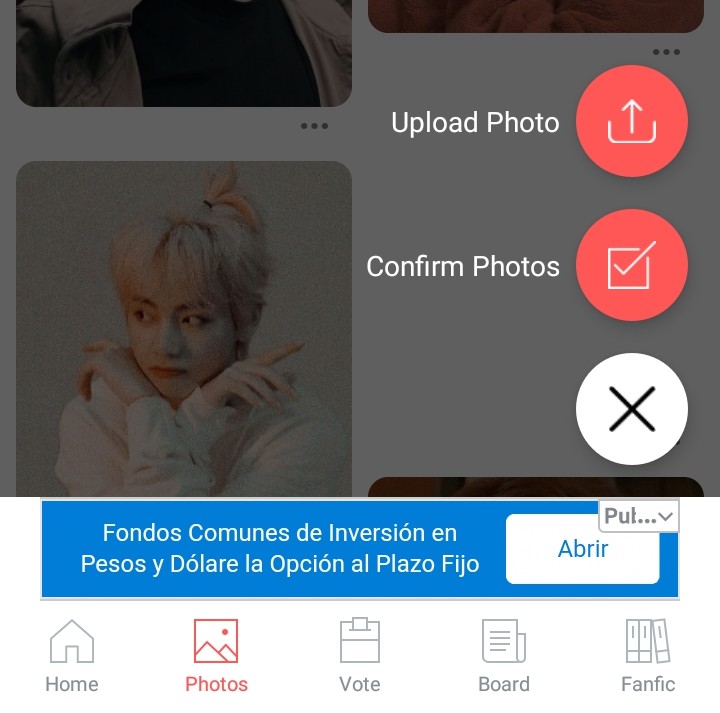Viewport: 720px width, 713px height.
Task: Switch to the Photos tab
Action: click(216, 656)
